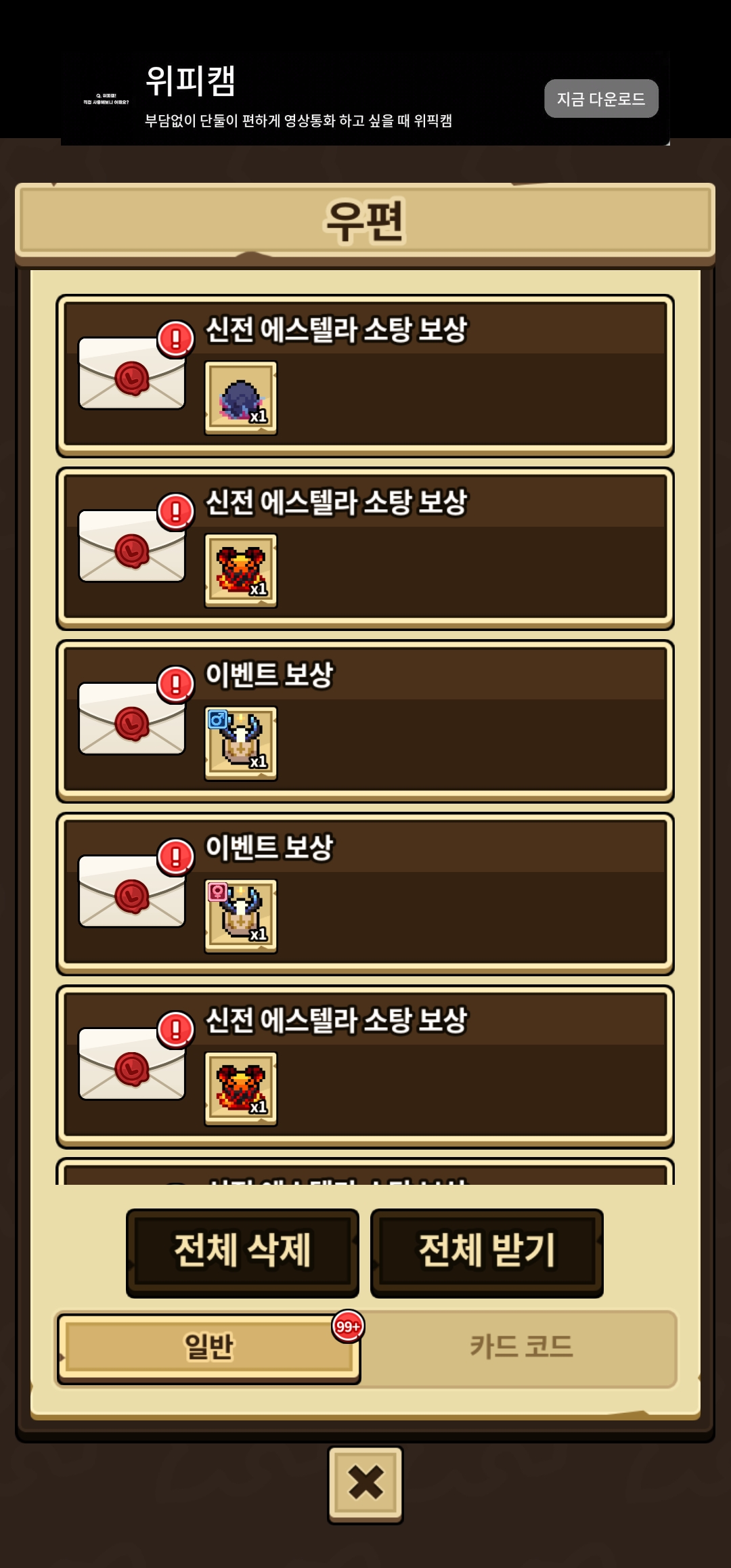Tap the 지금 다운로드 ad button
Image resolution: width=731 pixels, height=1568 pixels.
(x=601, y=99)
